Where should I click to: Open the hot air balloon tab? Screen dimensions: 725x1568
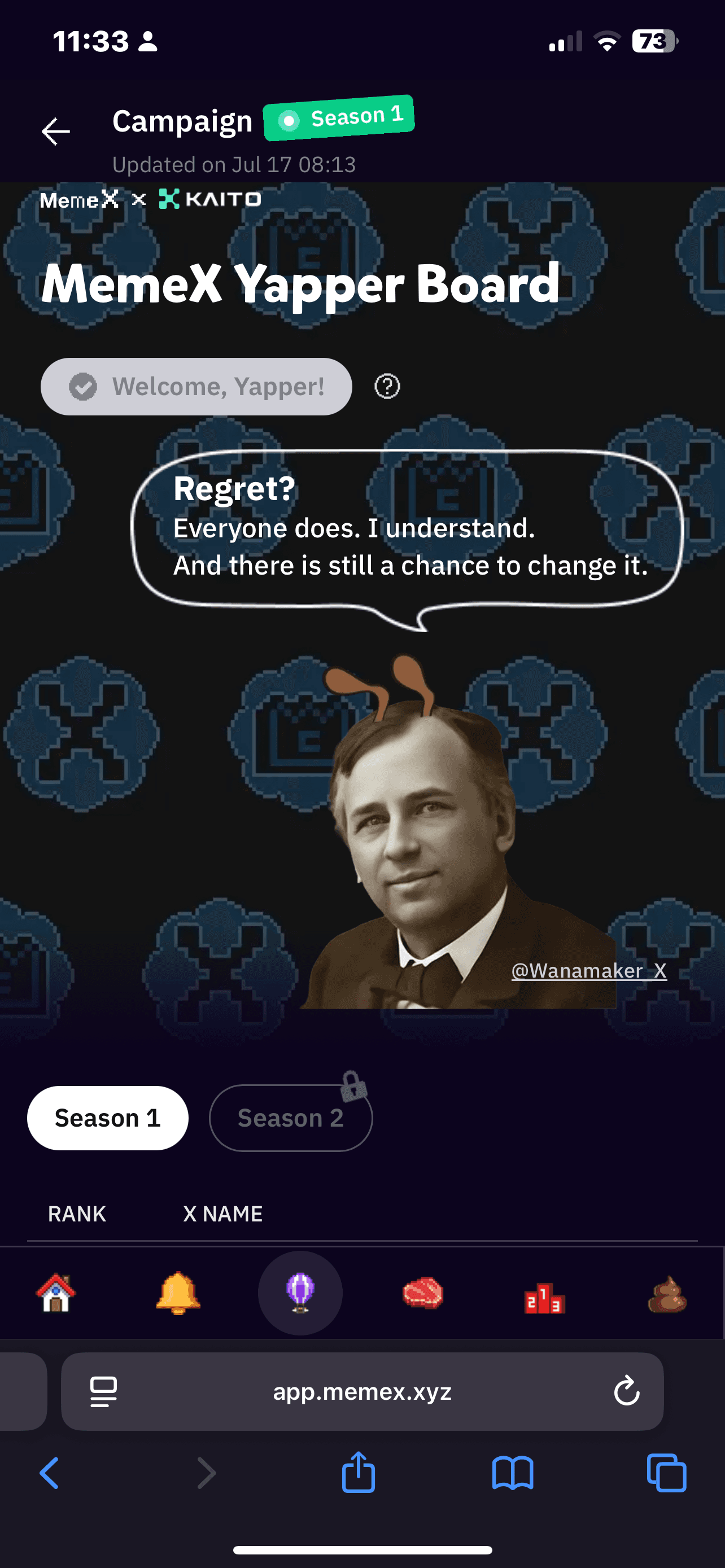point(300,1293)
